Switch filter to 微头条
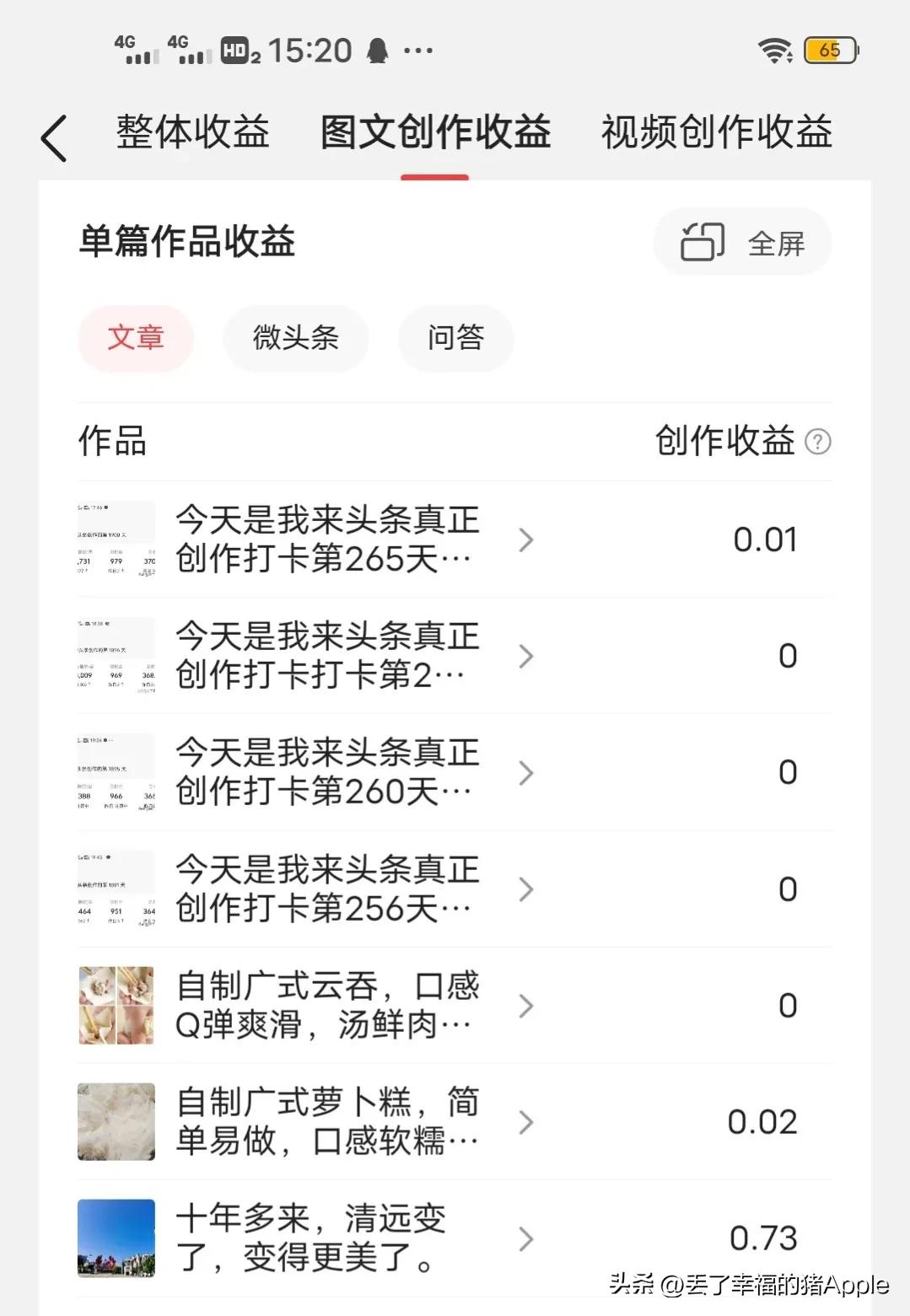910x1316 pixels. pyautogui.click(x=294, y=338)
